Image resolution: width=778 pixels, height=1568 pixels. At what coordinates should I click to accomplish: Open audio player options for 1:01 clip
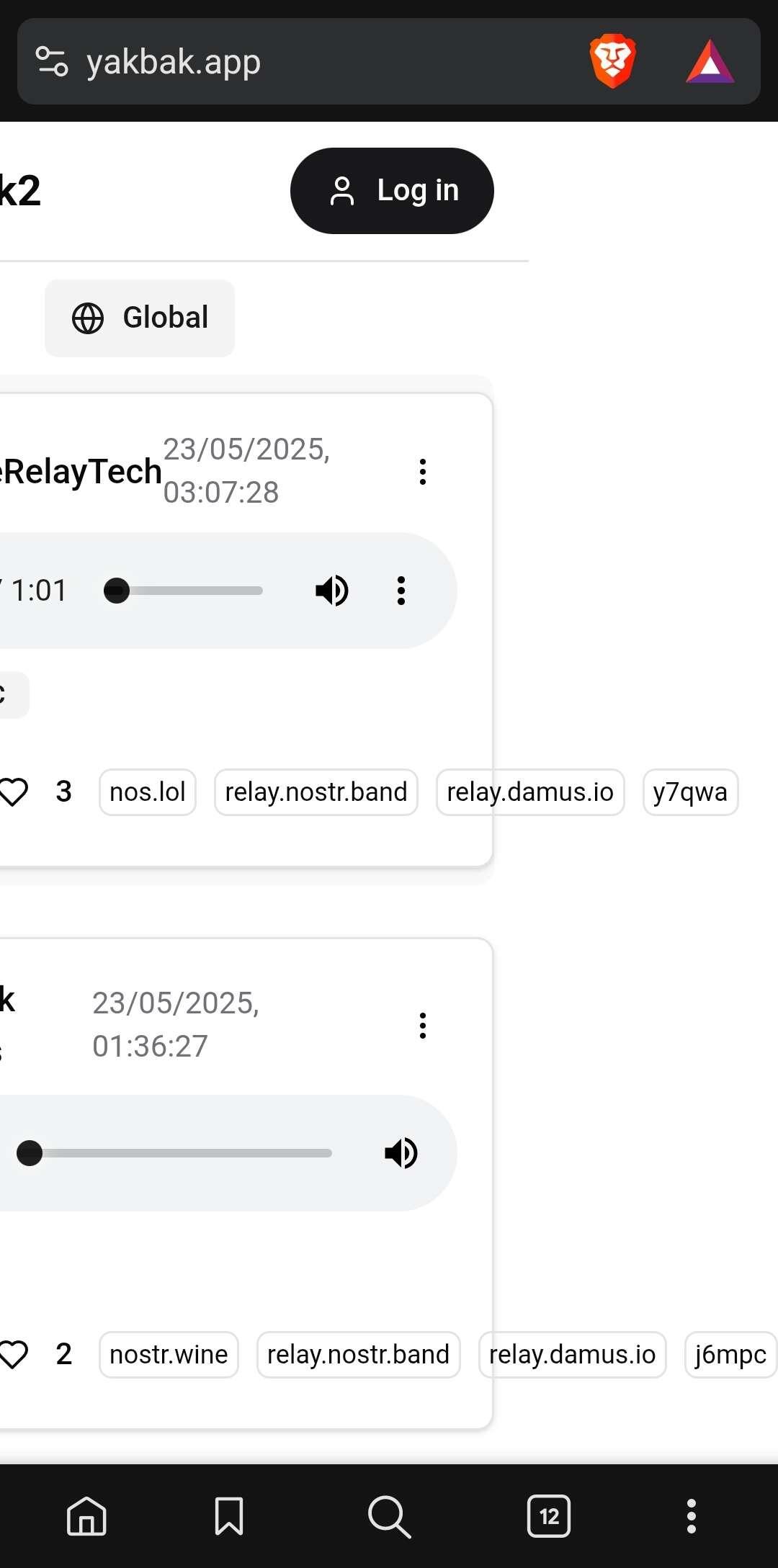[x=401, y=591]
